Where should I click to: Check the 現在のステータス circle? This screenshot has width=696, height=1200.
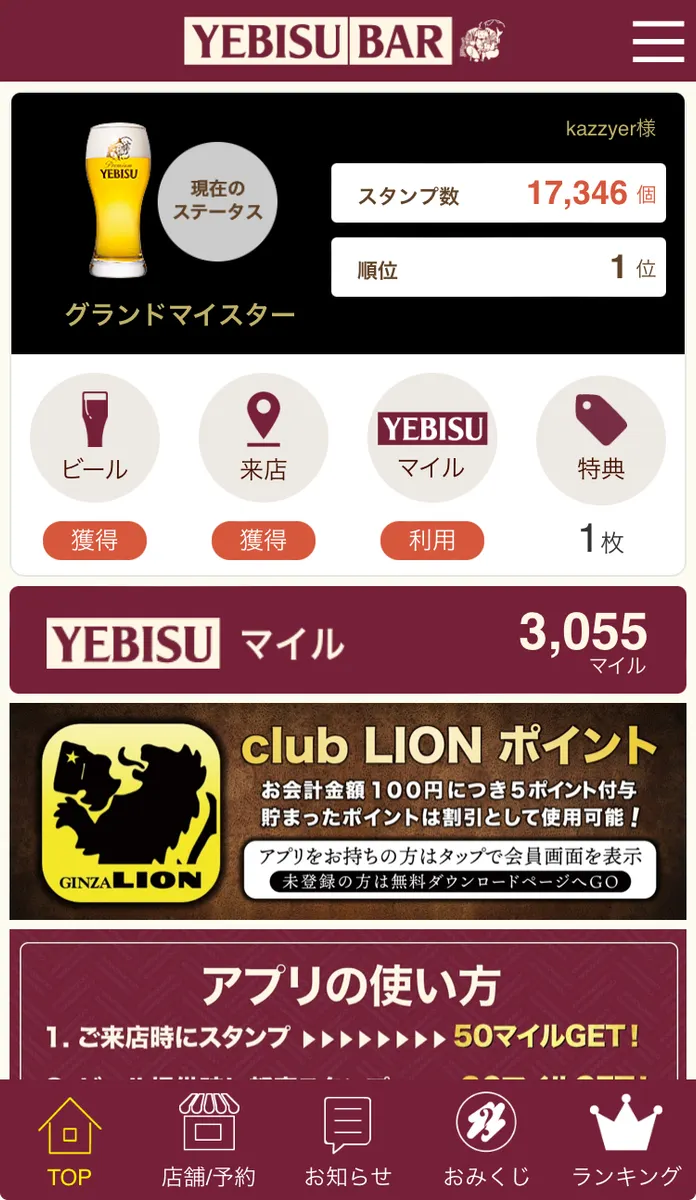217,201
